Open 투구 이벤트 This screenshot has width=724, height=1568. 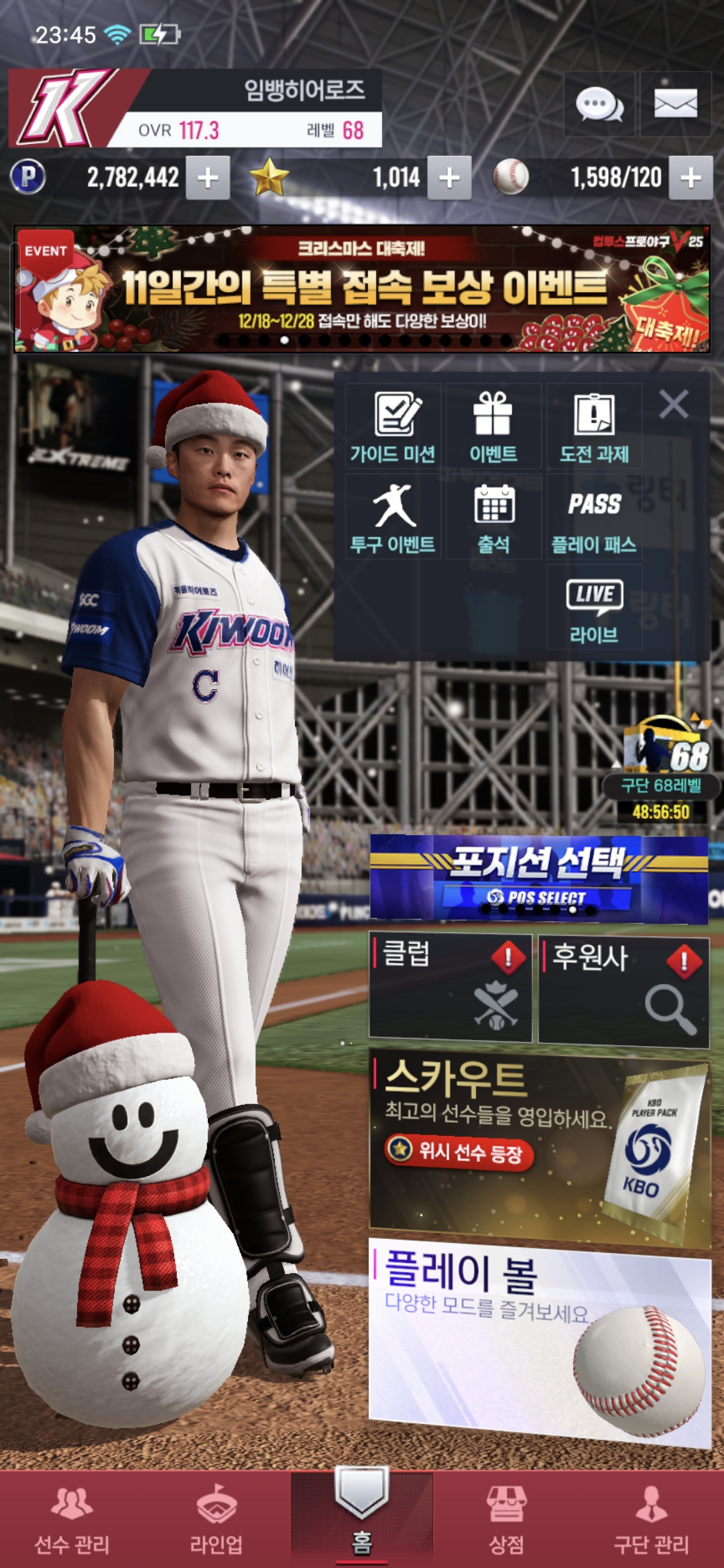[393, 517]
